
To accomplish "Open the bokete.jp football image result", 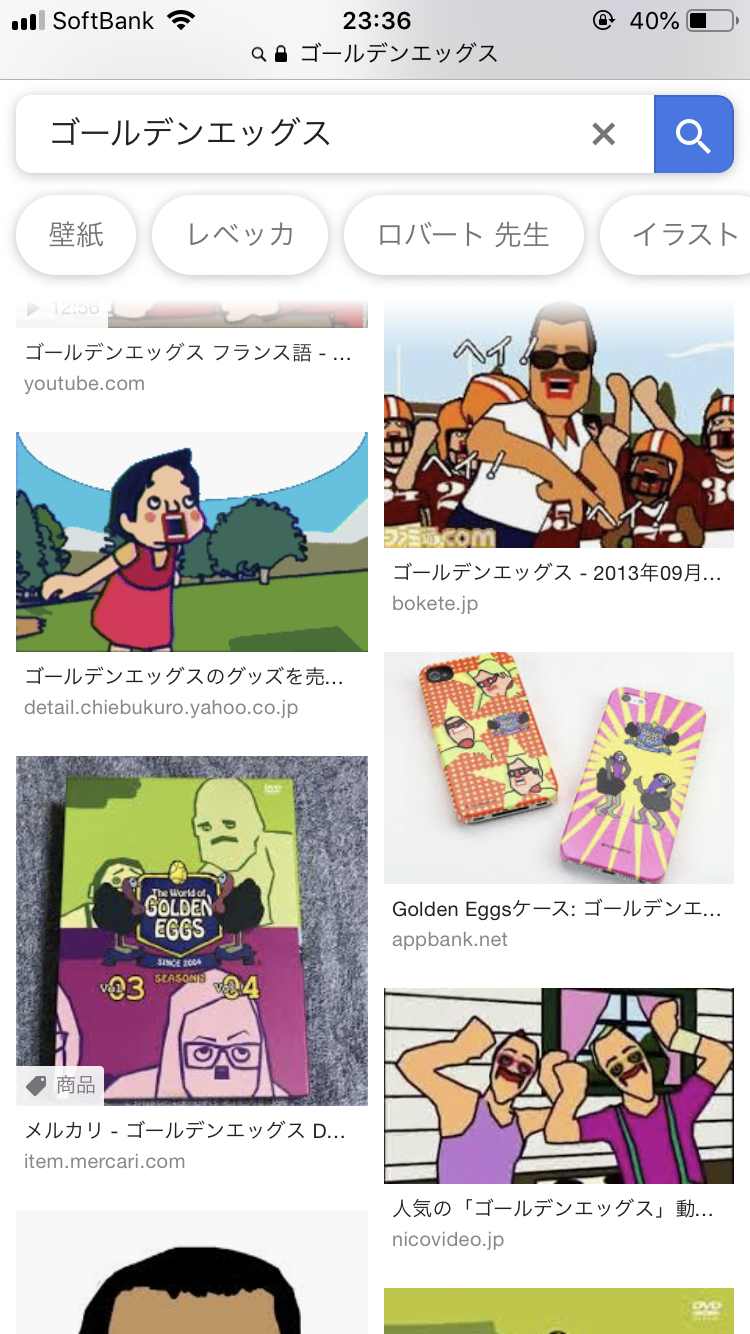I will click(559, 459).
